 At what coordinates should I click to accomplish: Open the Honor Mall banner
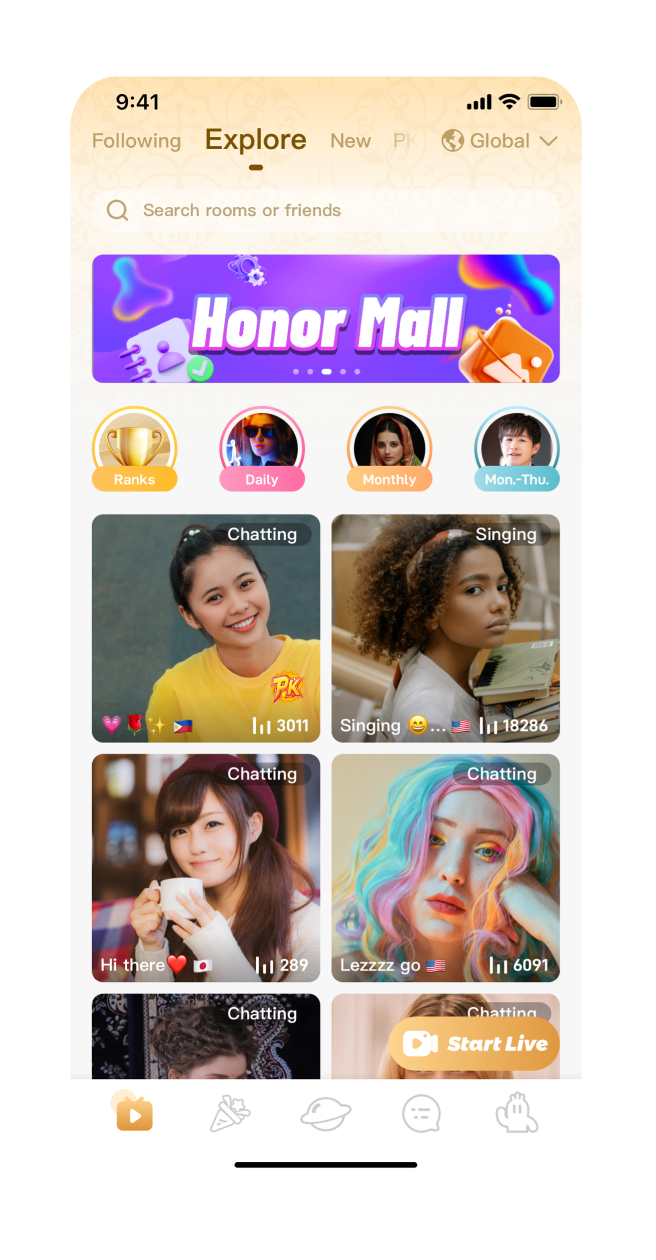click(326, 319)
